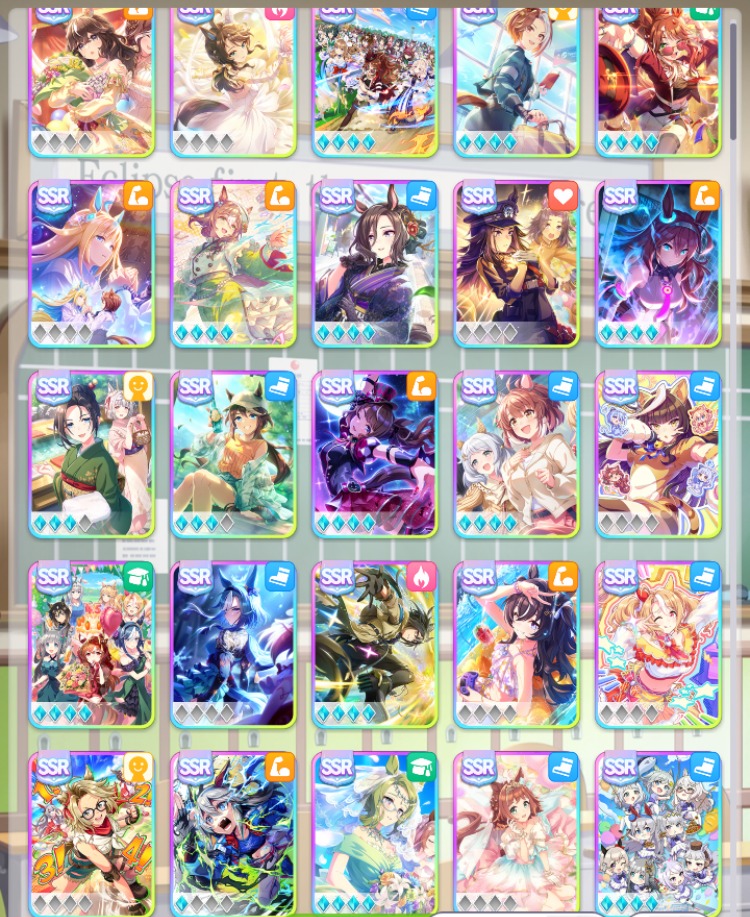Open the SSR card with girl in purple kimono
750x917 pixels.
point(375,265)
